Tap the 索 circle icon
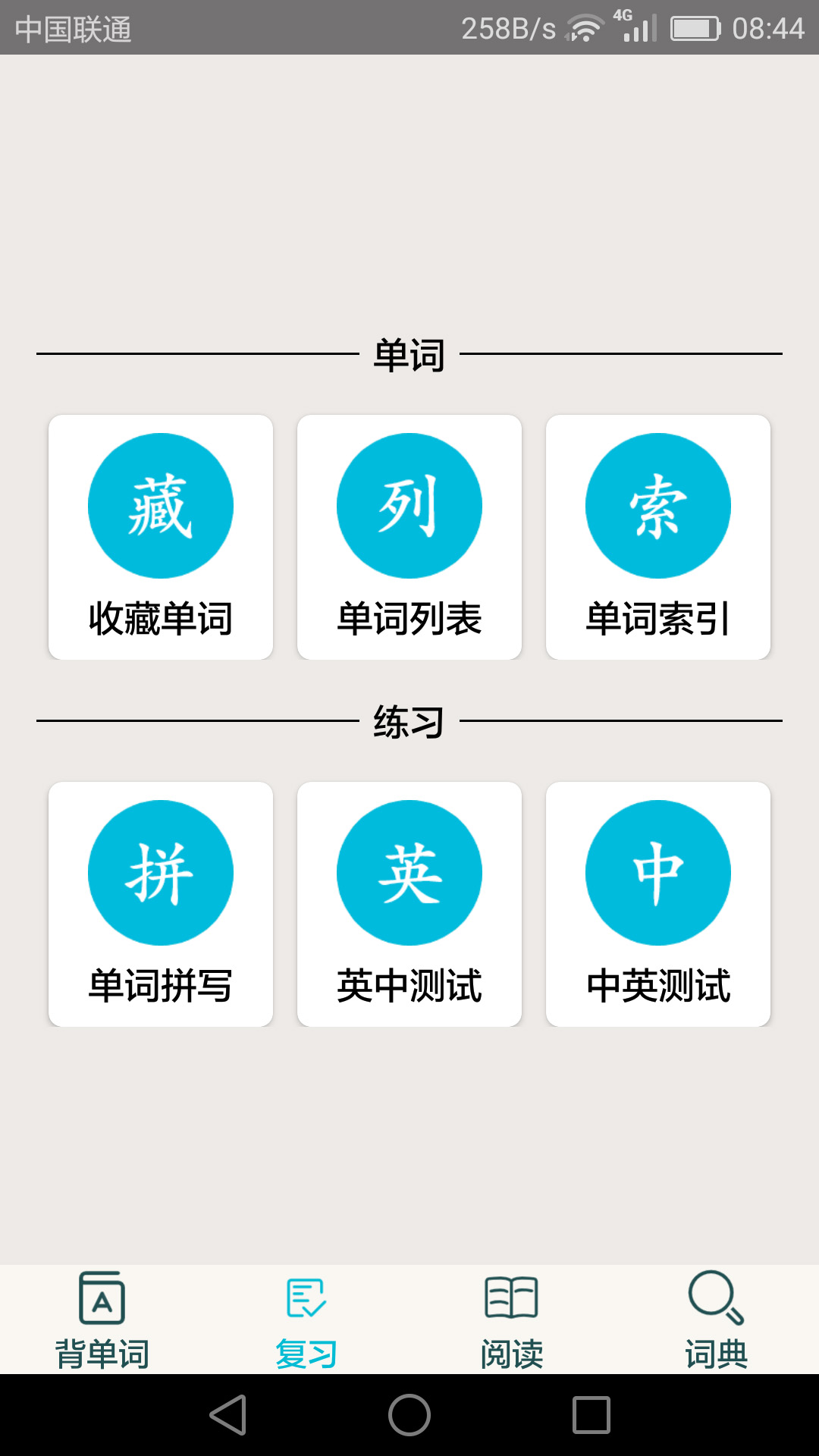Viewport: 819px width, 1456px height. pos(658,506)
